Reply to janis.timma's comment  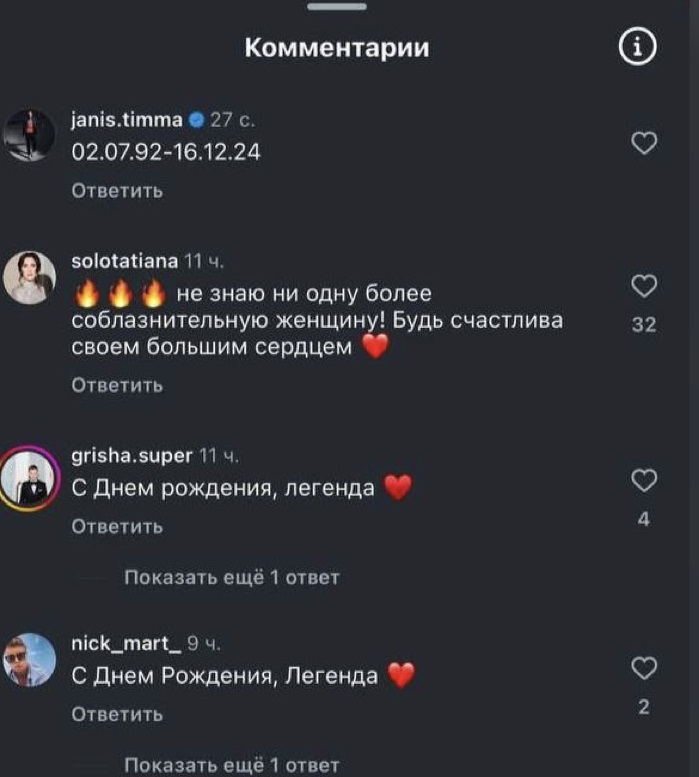pyautogui.click(x=117, y=190)
